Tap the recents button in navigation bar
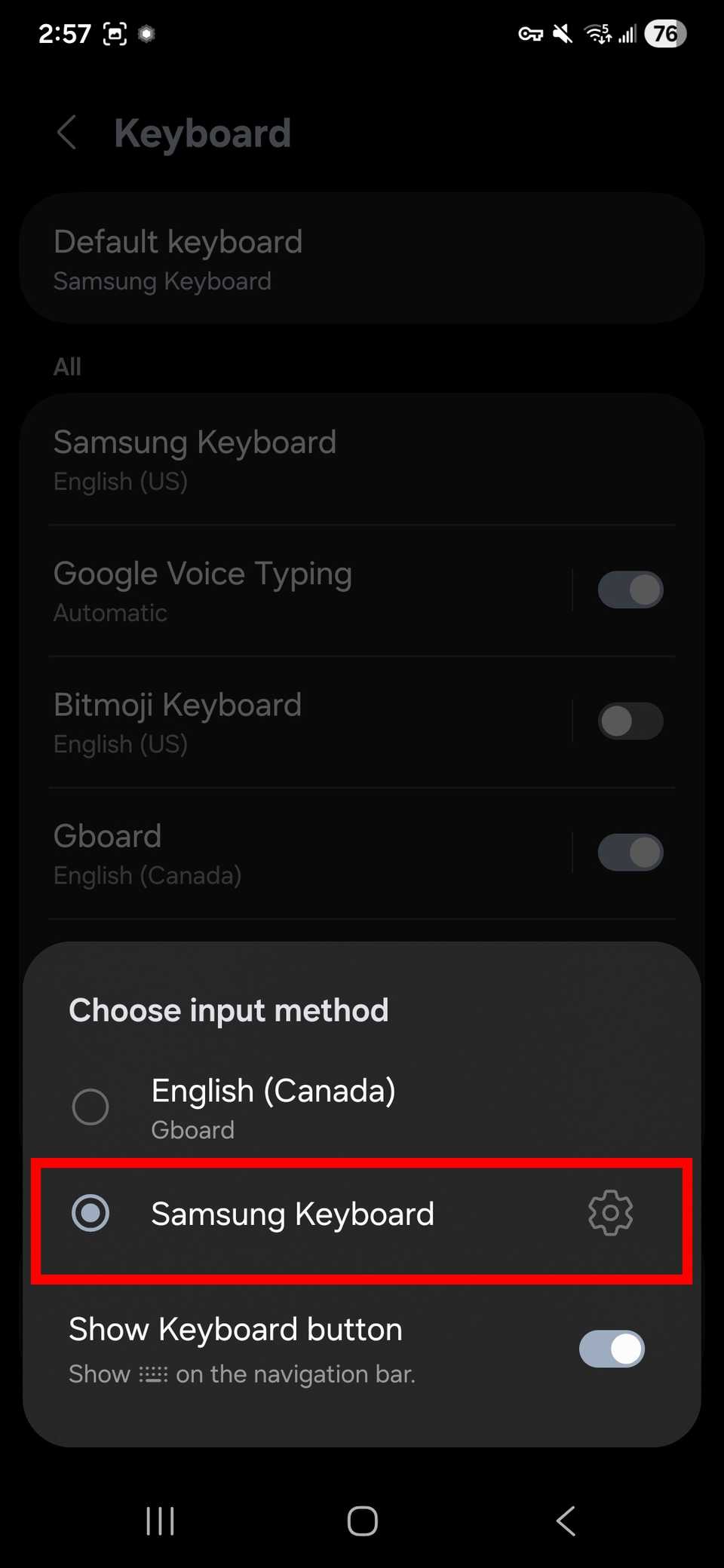The width and height of the screenshot is (724, 1568). point(159,1521)
